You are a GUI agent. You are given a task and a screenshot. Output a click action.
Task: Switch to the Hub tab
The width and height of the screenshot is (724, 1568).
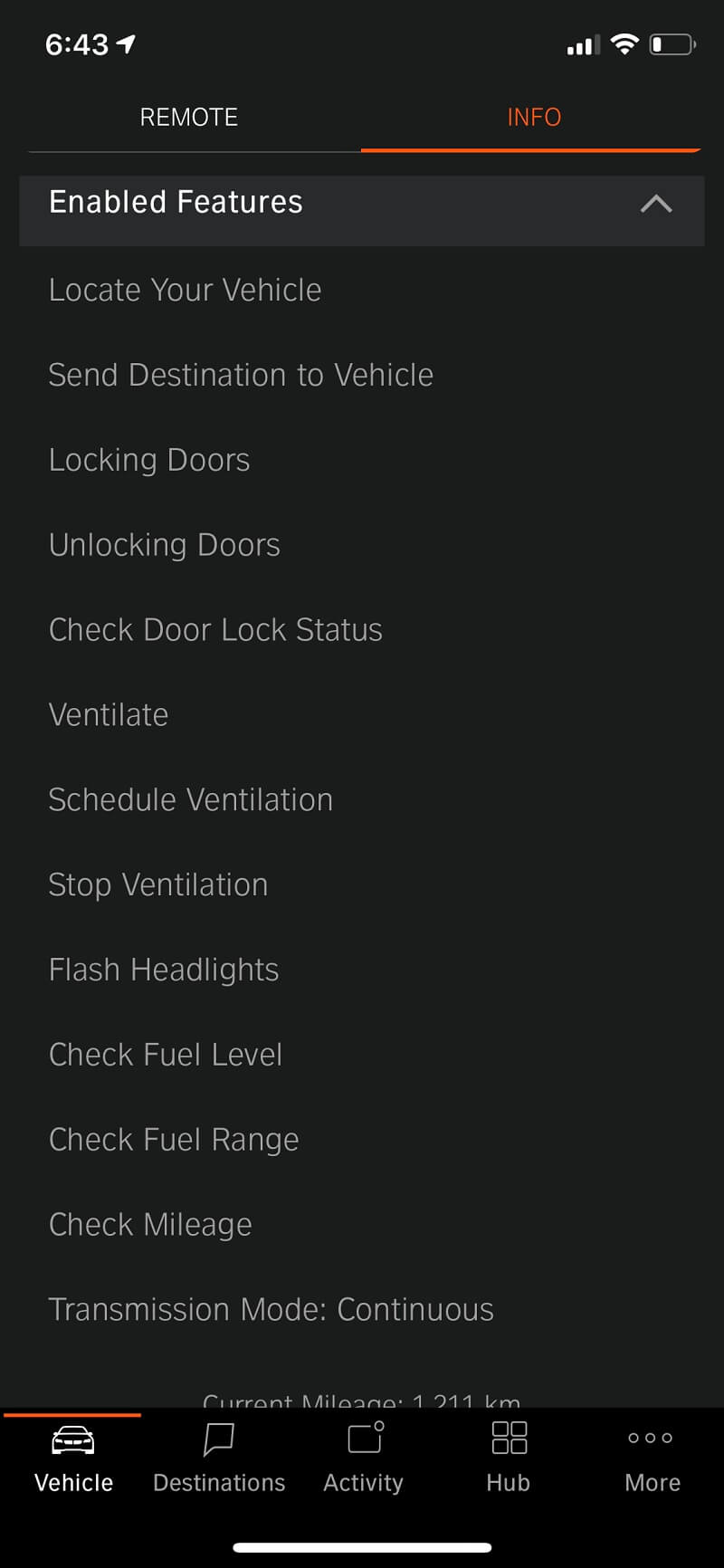pos(509,1458)
